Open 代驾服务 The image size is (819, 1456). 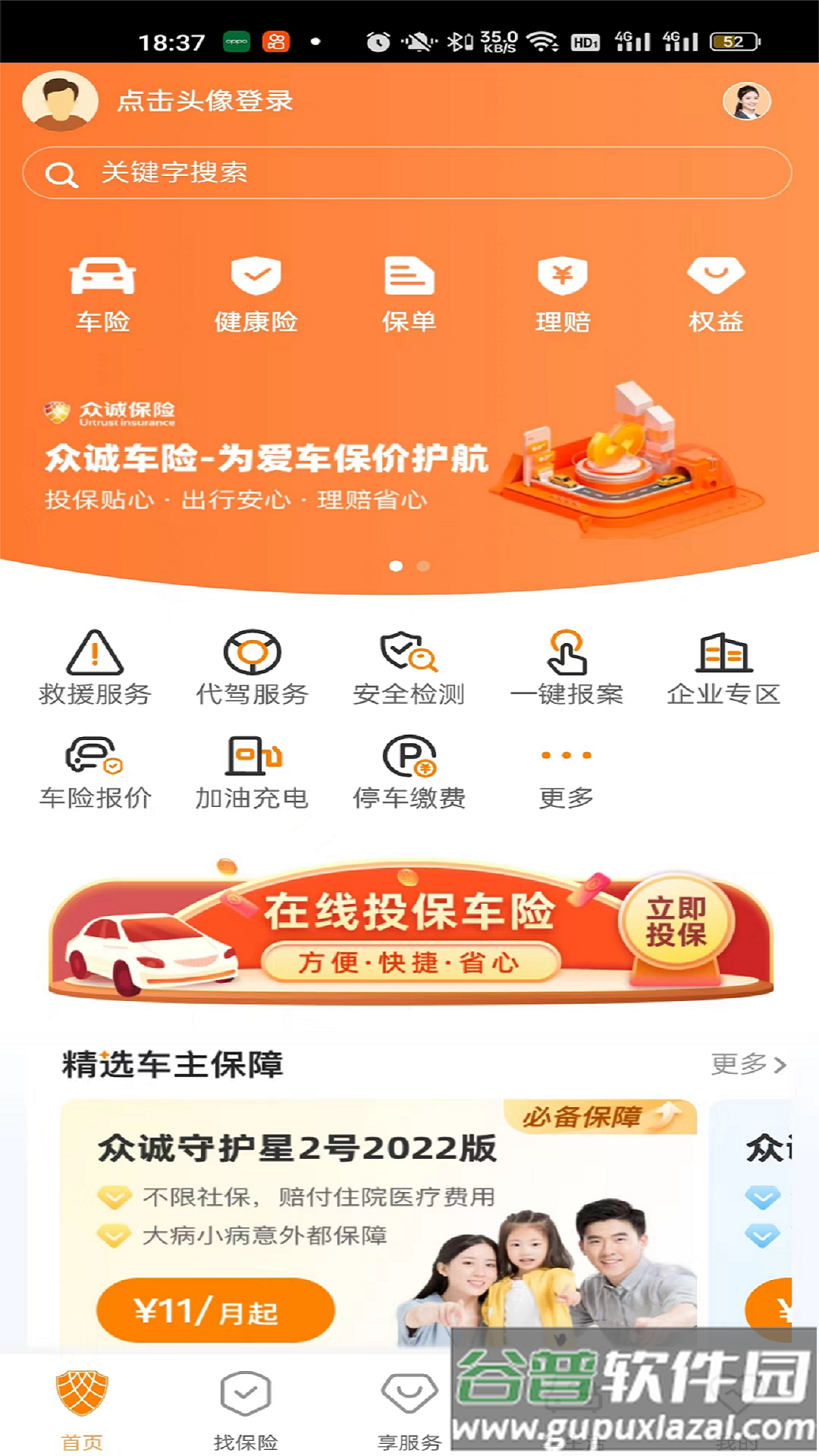pyautogui.click(x=252, y=667)
